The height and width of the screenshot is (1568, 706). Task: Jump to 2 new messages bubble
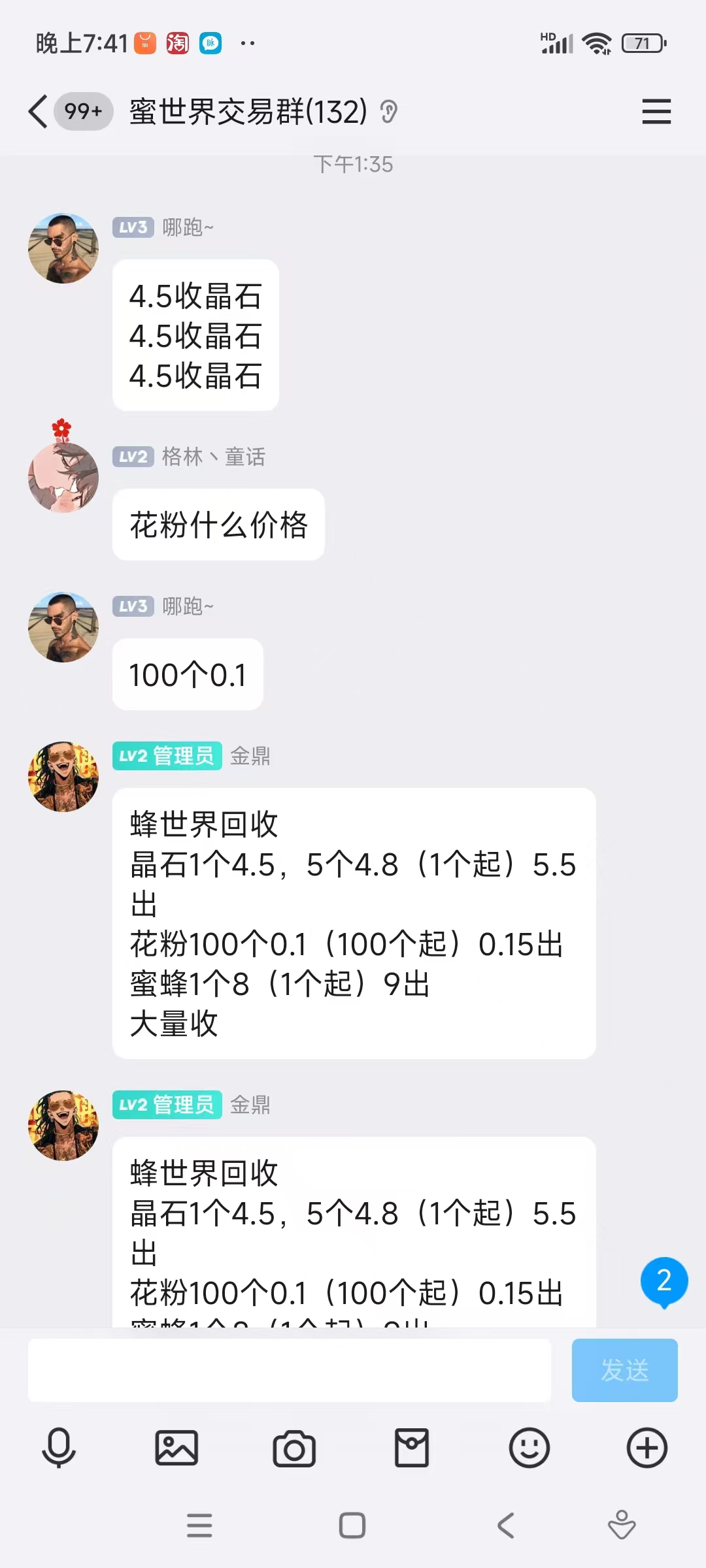[664, 1282]
